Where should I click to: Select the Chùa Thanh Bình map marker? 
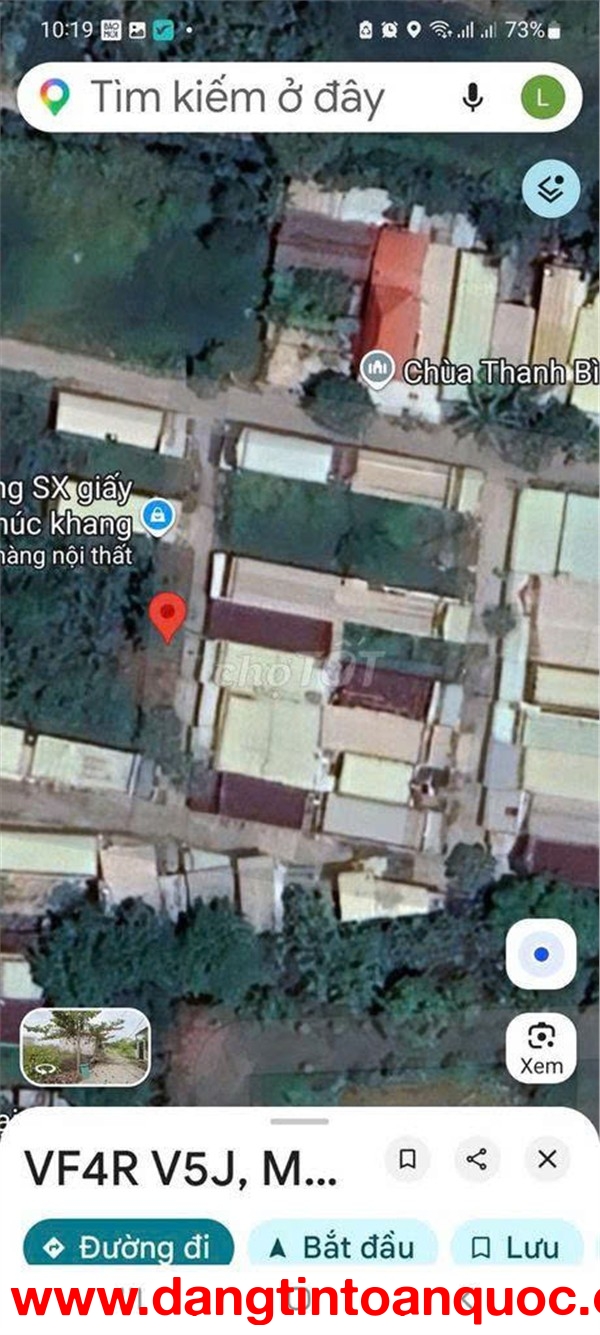pyautogui.click(x=378, y=369)
